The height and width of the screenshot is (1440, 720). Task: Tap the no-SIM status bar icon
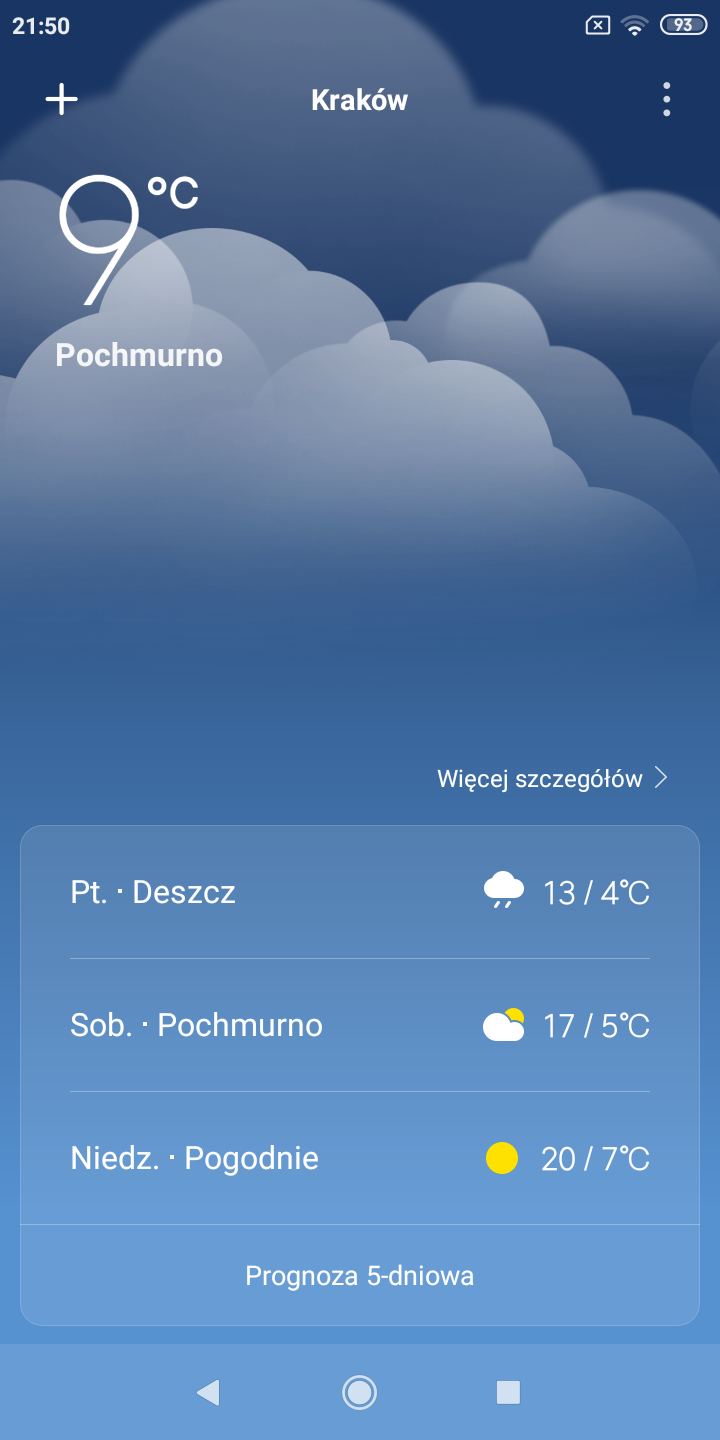(x=597, y=25)
